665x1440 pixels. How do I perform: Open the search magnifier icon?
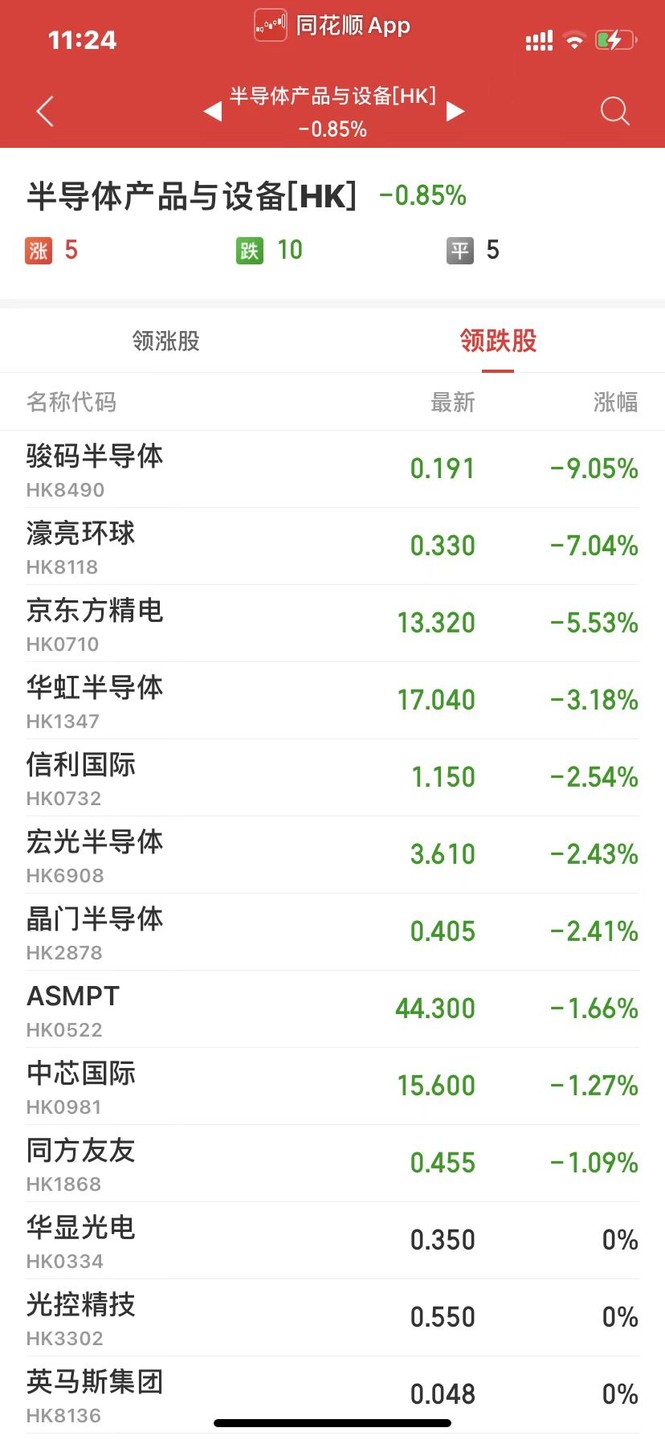pyautogui.click(x=615, y=111)
